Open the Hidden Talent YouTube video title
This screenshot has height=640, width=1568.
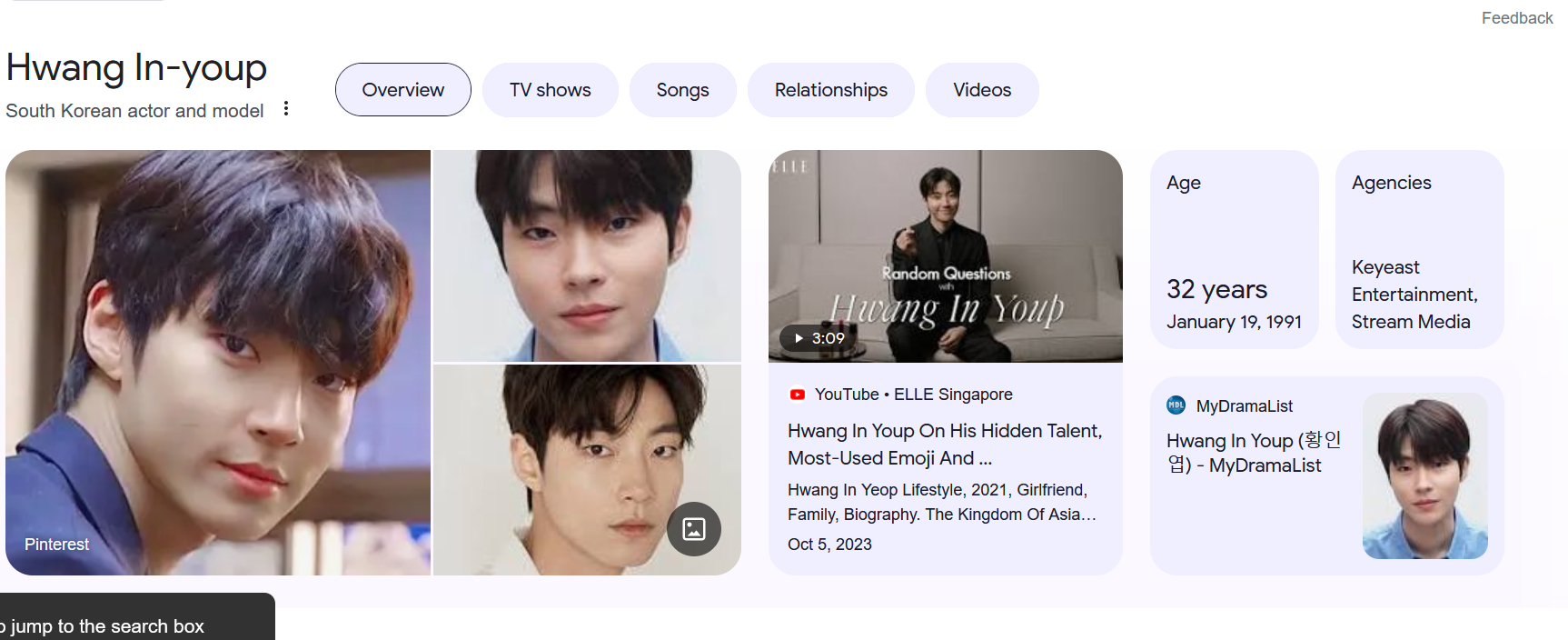(944, 444)
